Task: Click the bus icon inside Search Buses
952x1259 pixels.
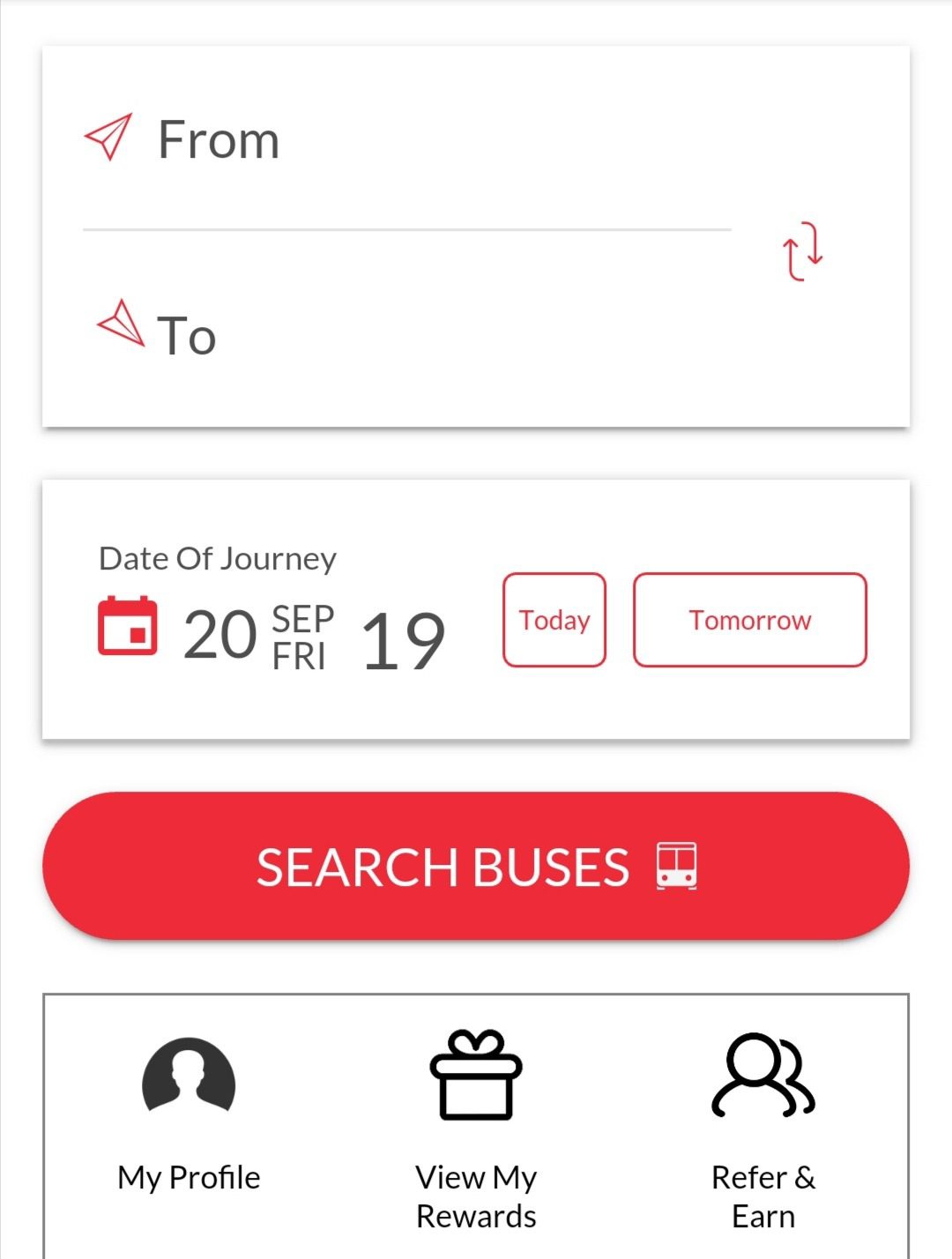Action: click(678, 867)
